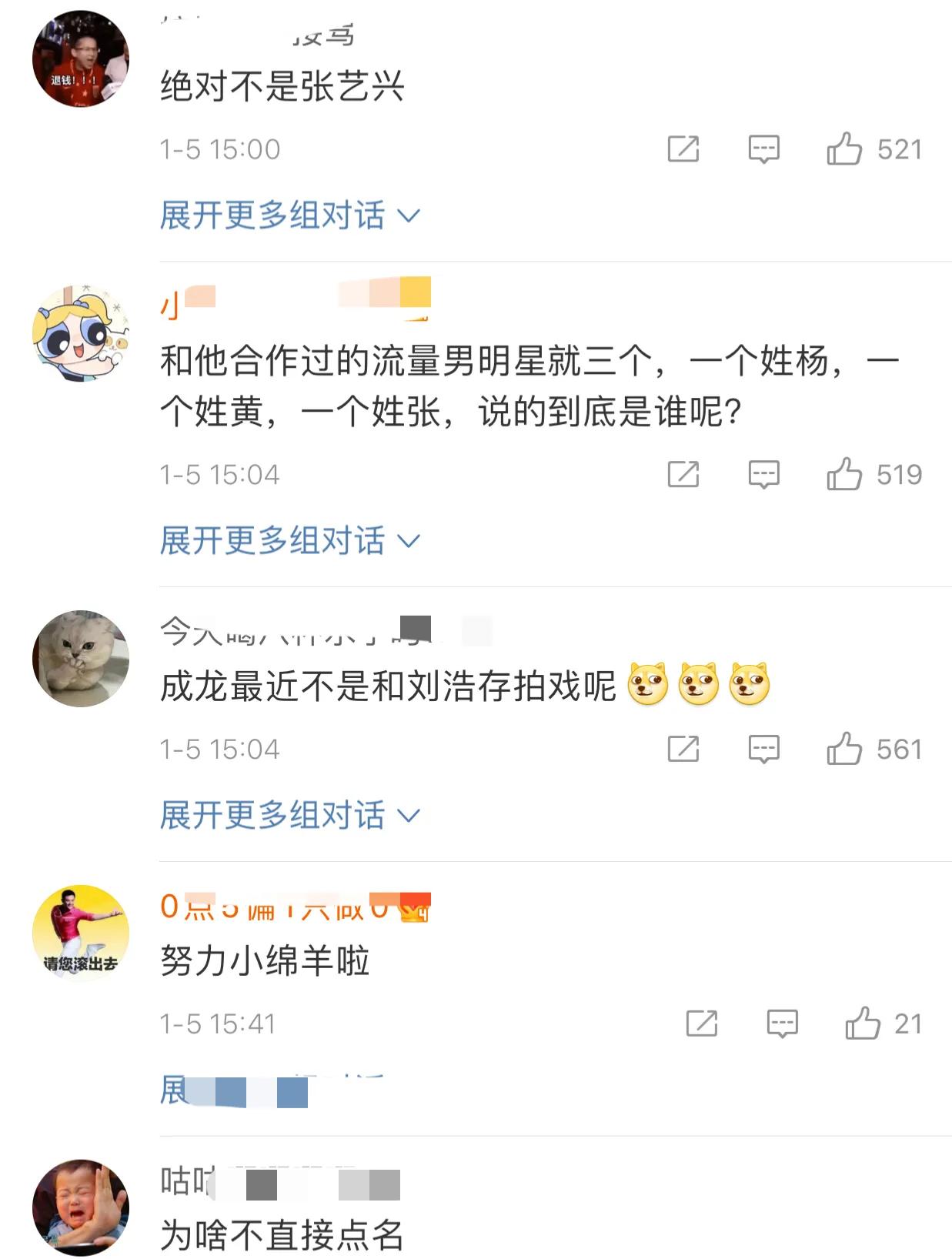Screen dimensions: 952x1259
Task: Open the profile of the 退钱 avatar commenter
Action: point(80,58)
